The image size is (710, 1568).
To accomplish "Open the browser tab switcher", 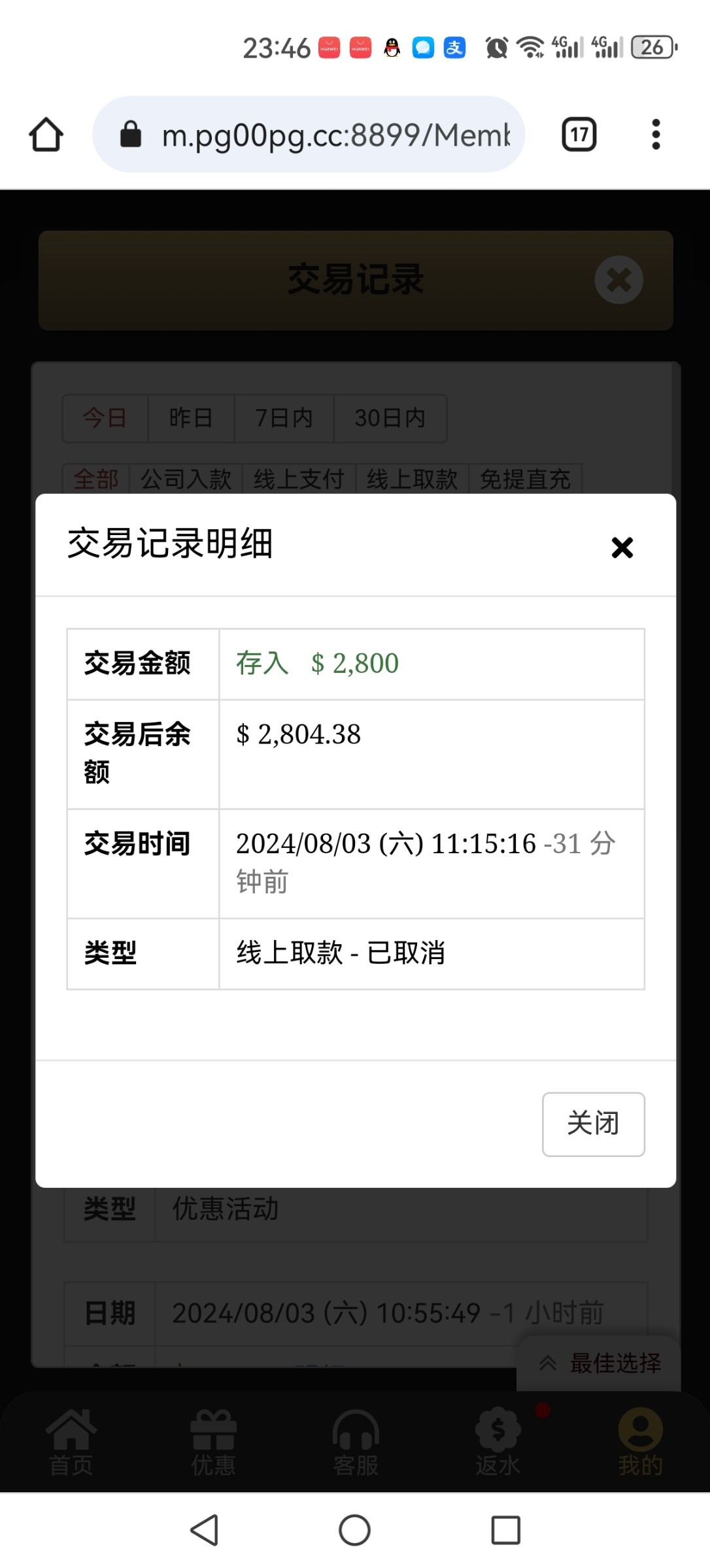I will click(579, 135).
